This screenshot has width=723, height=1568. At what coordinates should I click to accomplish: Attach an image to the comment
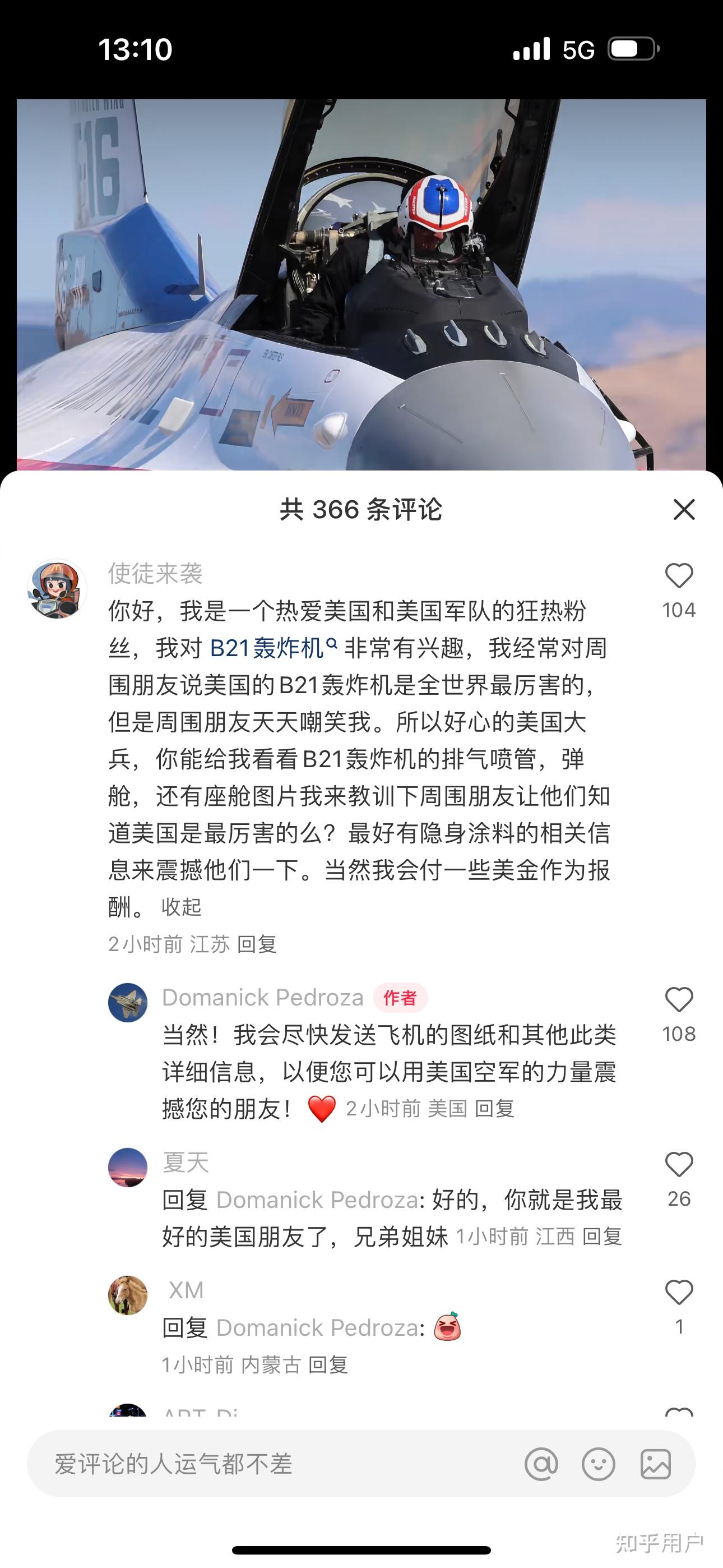655,1464
